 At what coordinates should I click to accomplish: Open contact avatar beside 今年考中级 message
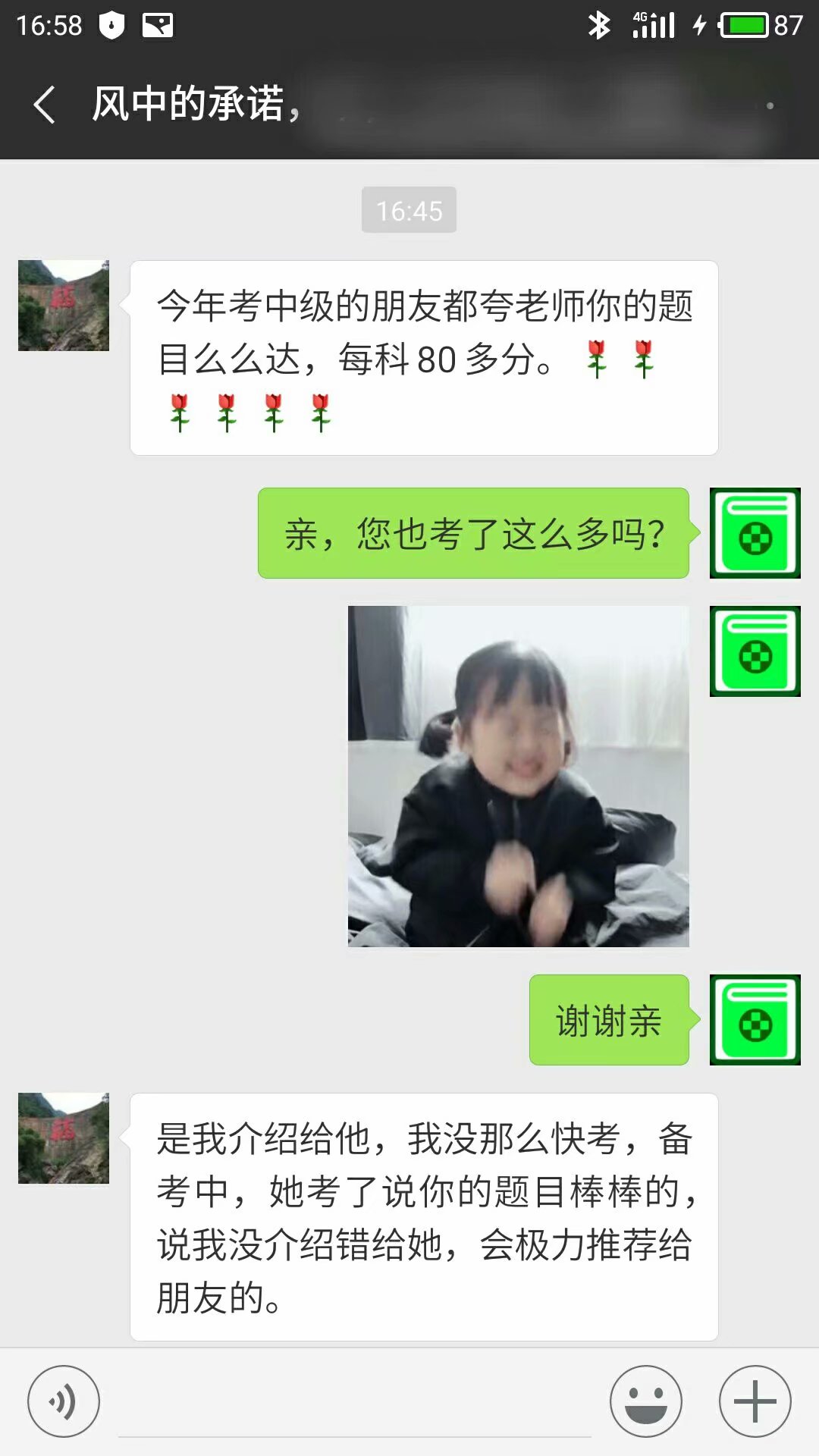(x=64, y=306)
